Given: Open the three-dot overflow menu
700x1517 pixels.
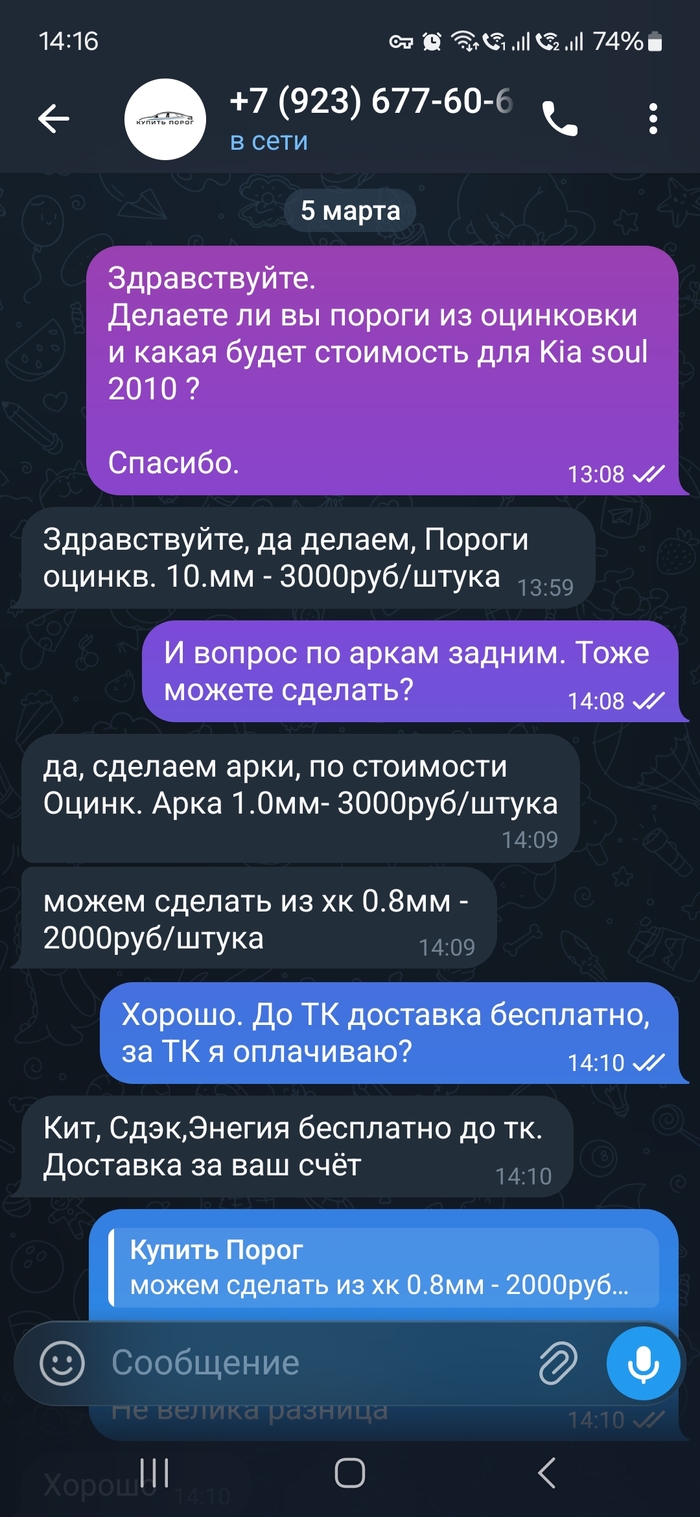Looking at the screenshot, I should point(653,119).
